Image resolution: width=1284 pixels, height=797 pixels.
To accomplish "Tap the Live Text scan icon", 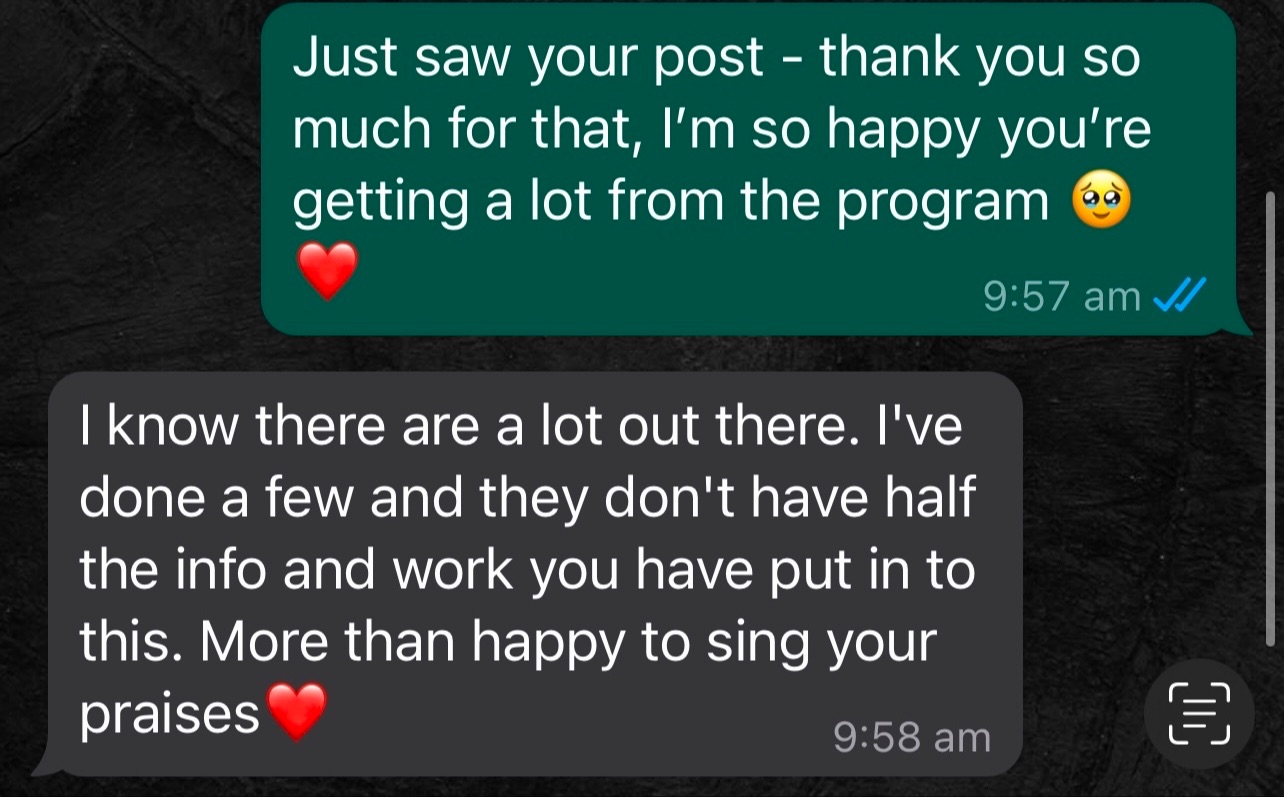I will click(1198, 714).
